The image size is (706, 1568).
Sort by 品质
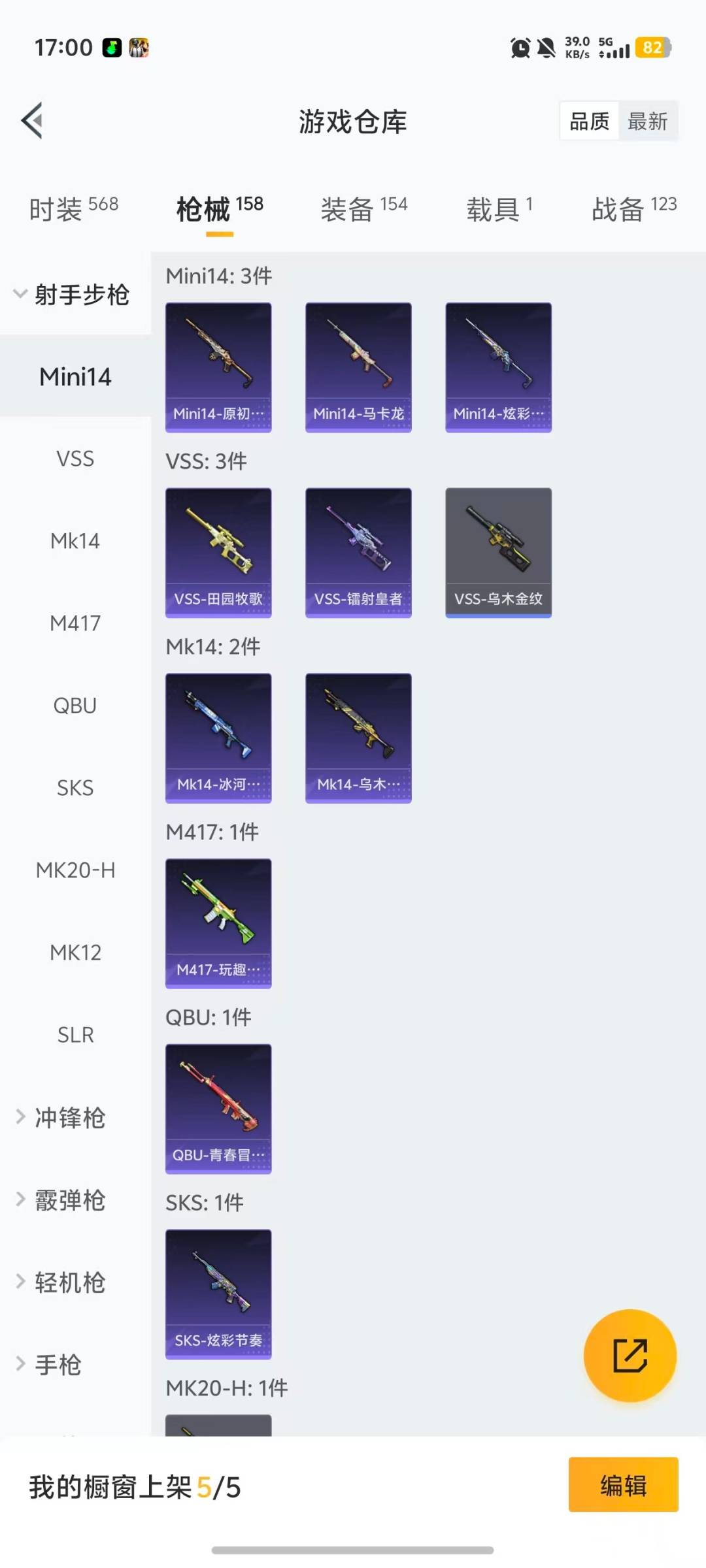pyautogui.click(x=589, y=122)
